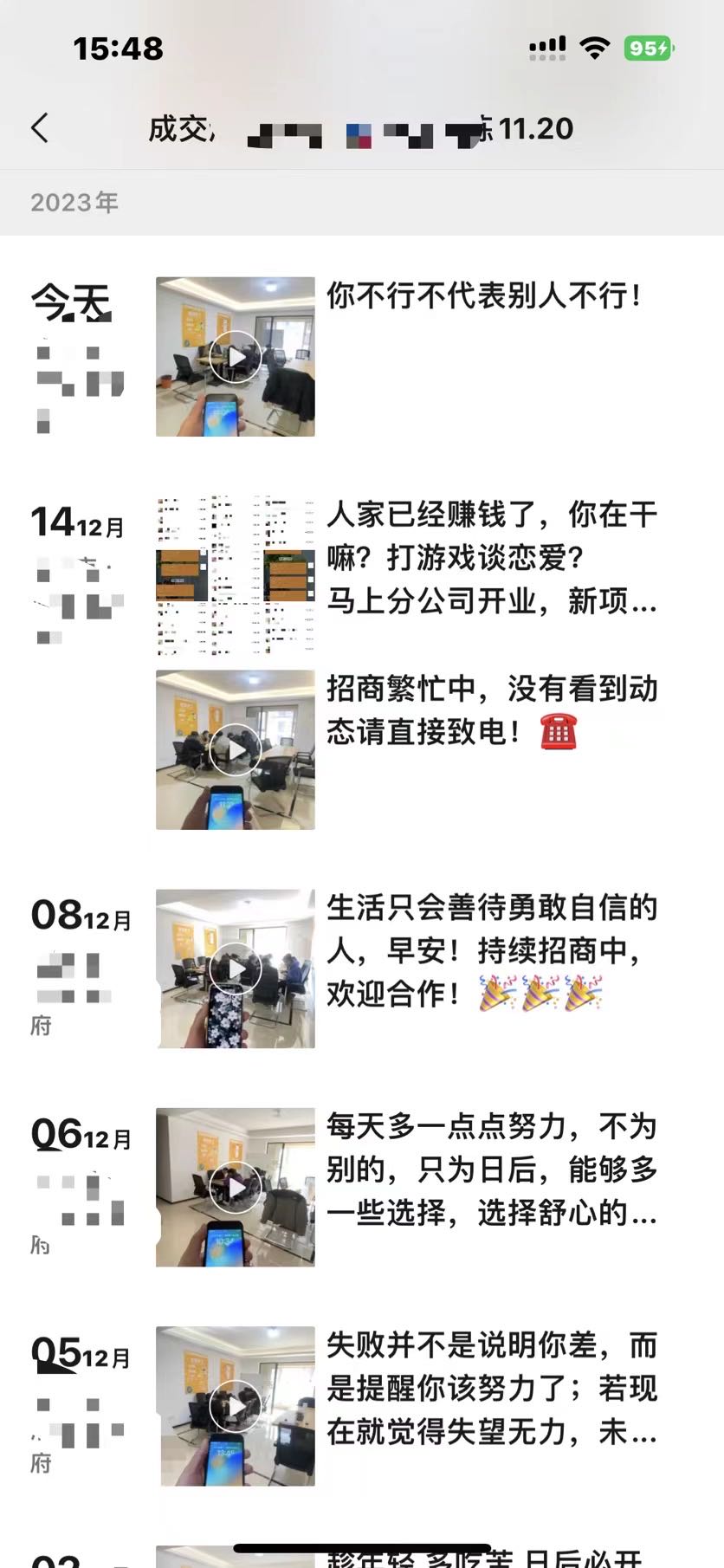Play the video posted today

[x=235, y=356]
